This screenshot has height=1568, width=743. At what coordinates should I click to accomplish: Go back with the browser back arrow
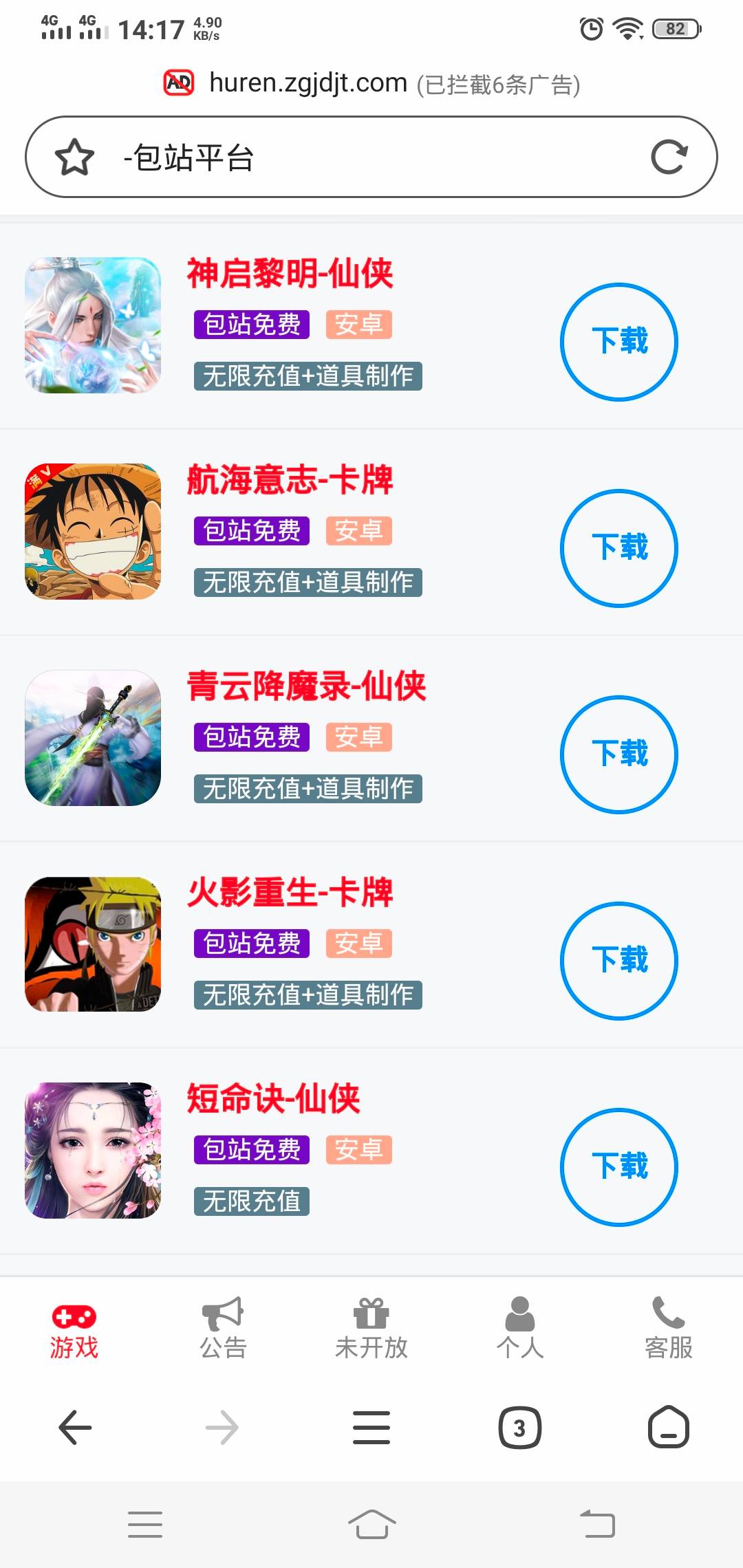(75, 1428)
